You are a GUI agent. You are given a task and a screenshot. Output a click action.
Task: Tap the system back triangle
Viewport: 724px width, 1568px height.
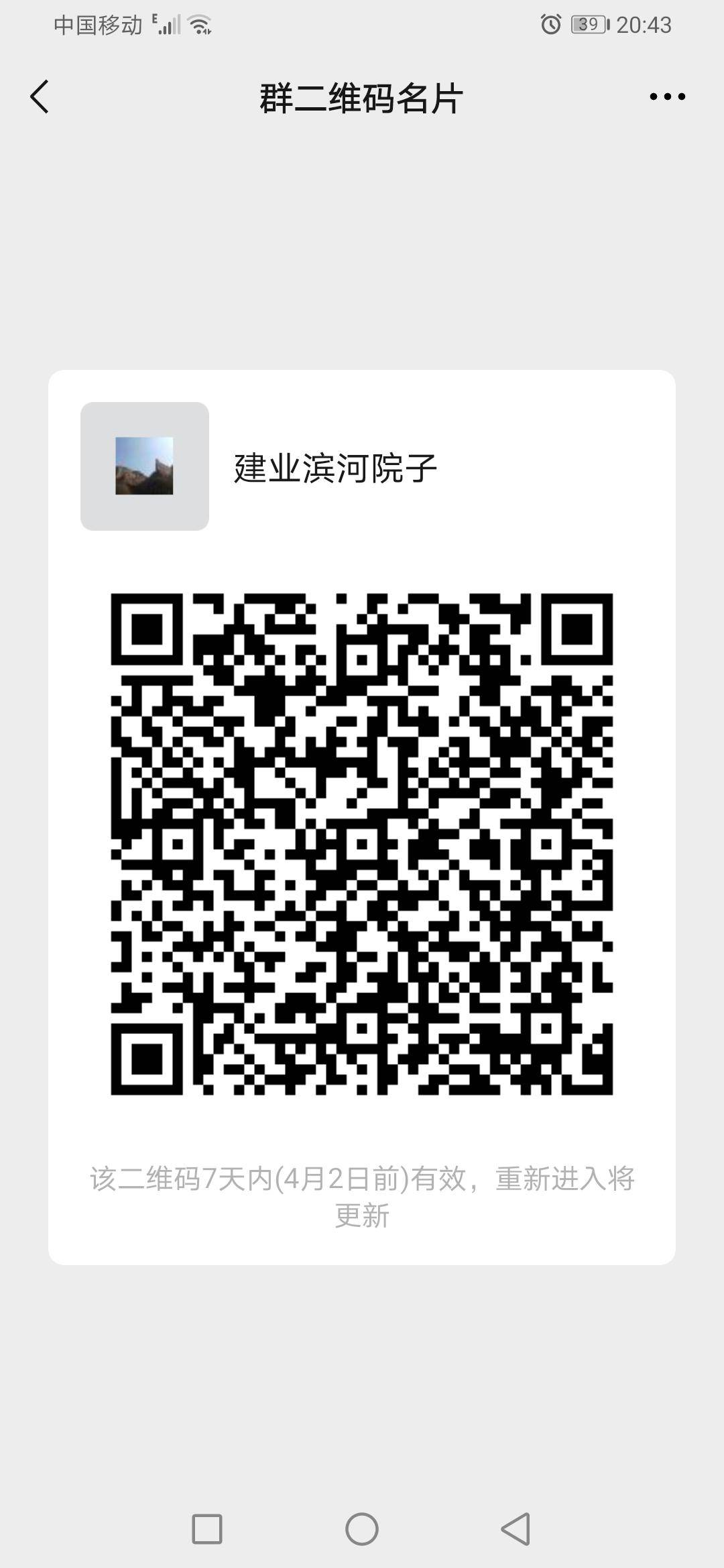[x=516, y=1529]
